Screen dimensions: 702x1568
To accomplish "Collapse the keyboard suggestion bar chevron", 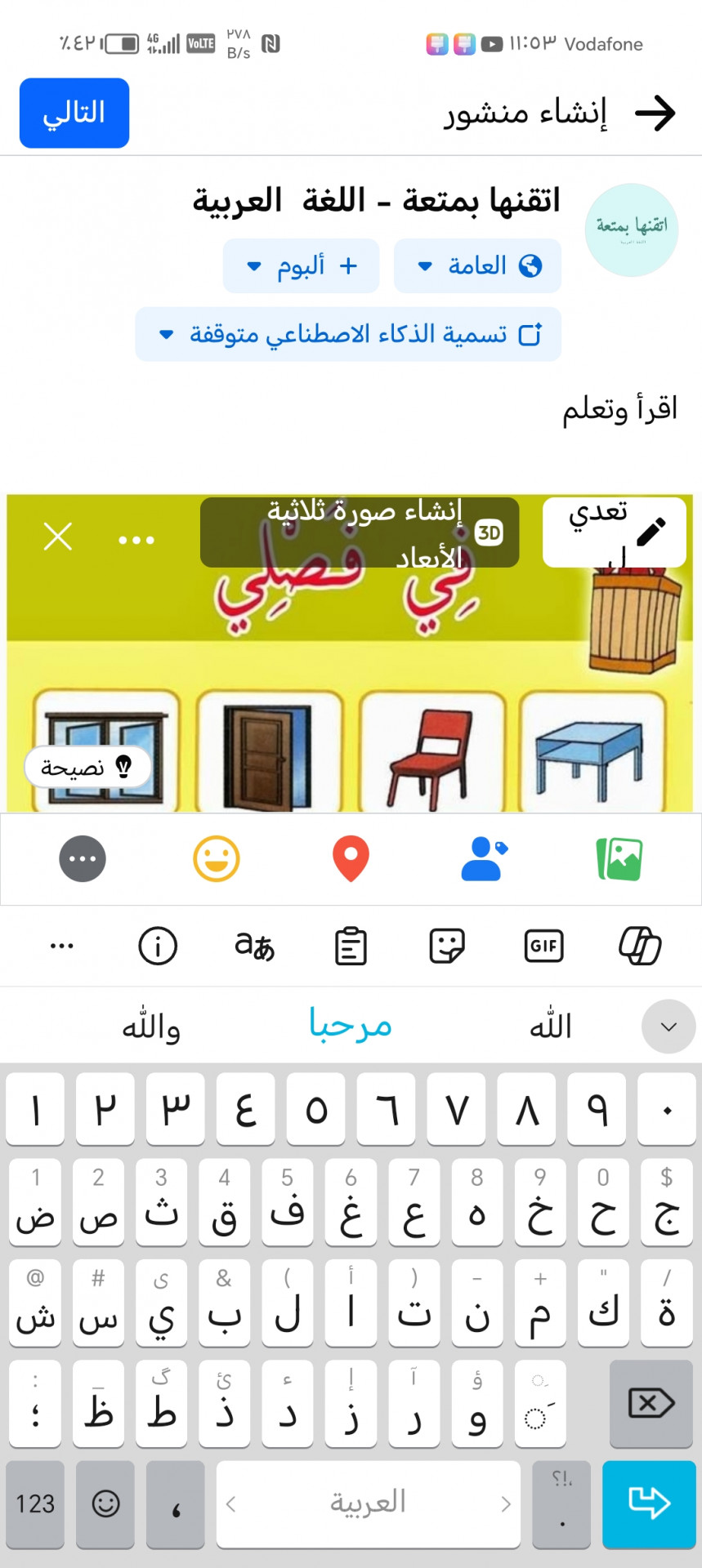I will 668,1027.
